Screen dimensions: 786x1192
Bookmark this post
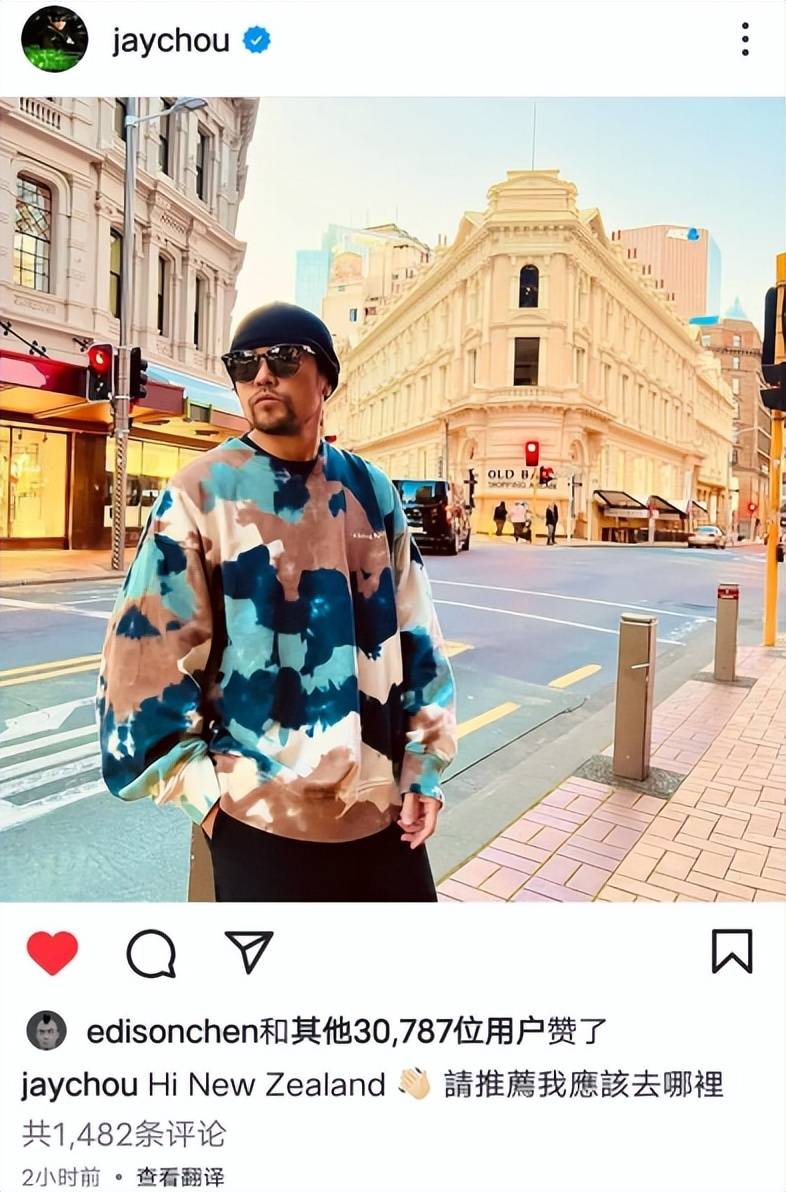coord(731,951)
